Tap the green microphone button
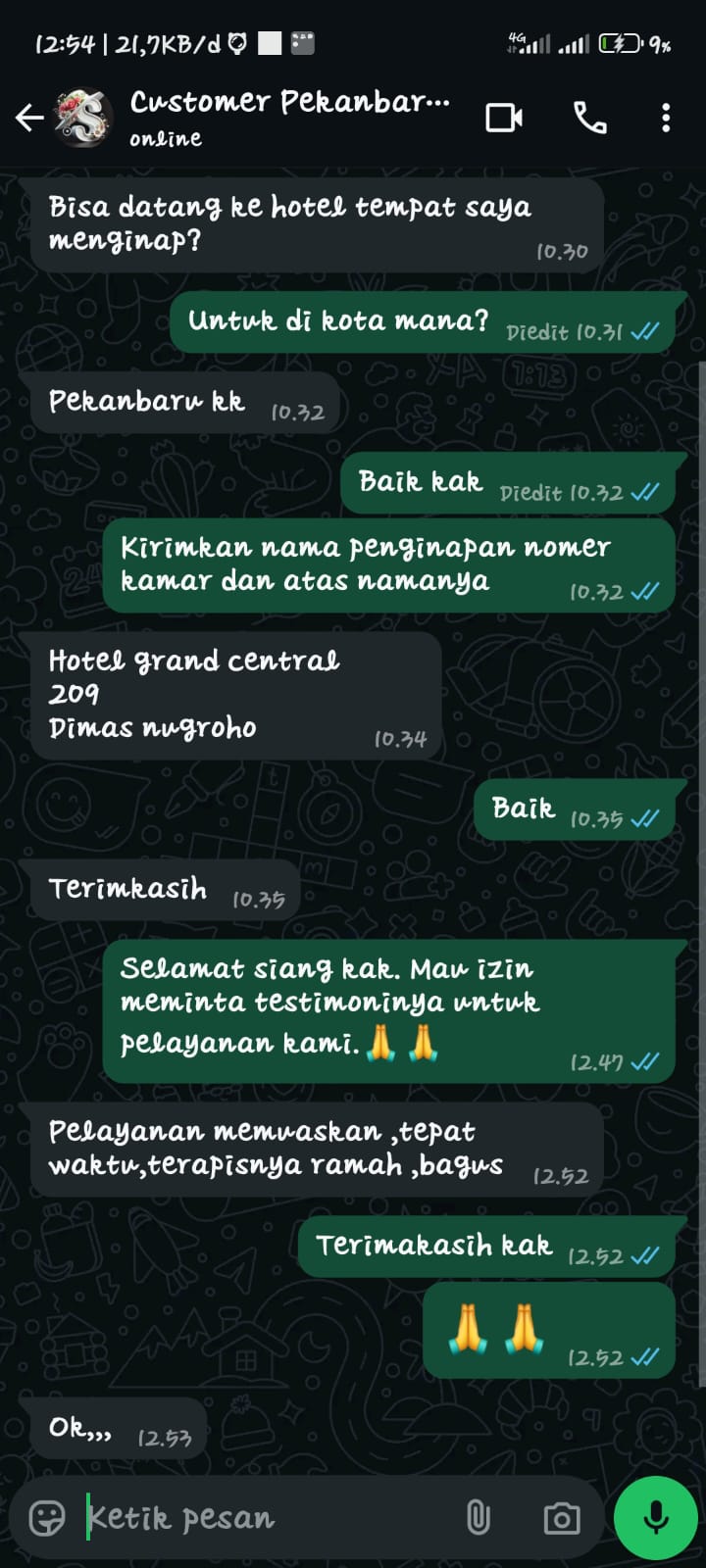The image size is (706, 1568). 655,1518
